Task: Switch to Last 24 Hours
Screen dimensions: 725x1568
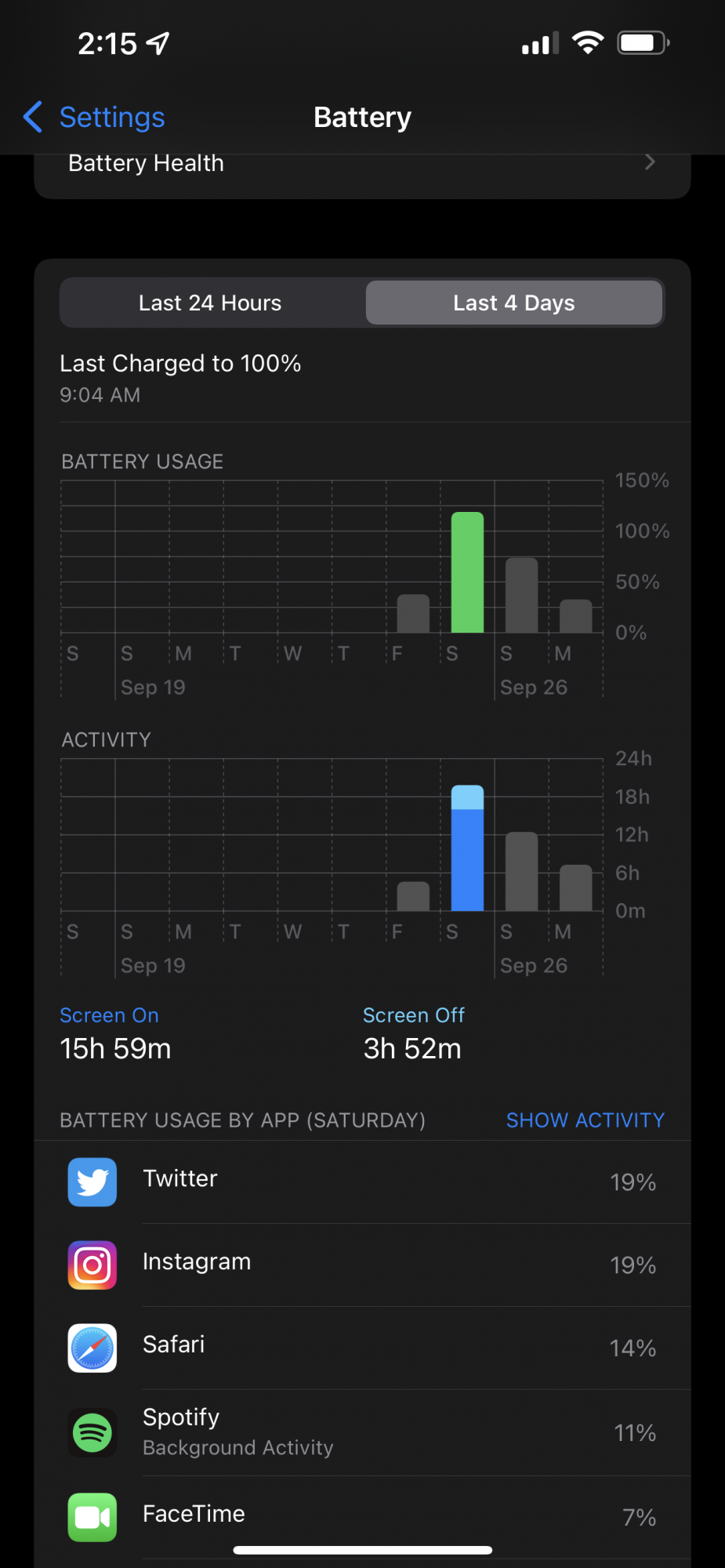Action: pos(210,303)
